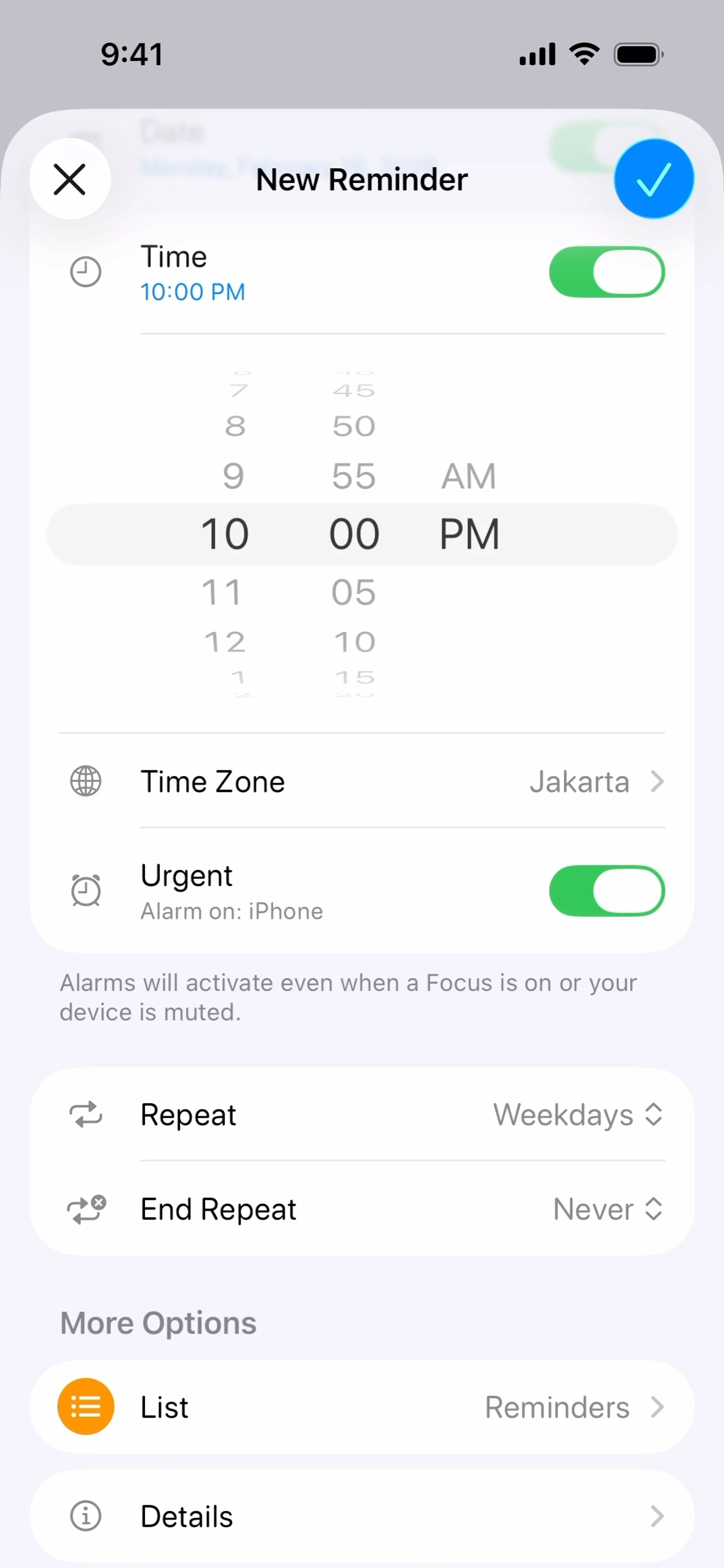724x1568 pixels.
Task: Disable the Urgent alarm switch
Action: (606, 891)
